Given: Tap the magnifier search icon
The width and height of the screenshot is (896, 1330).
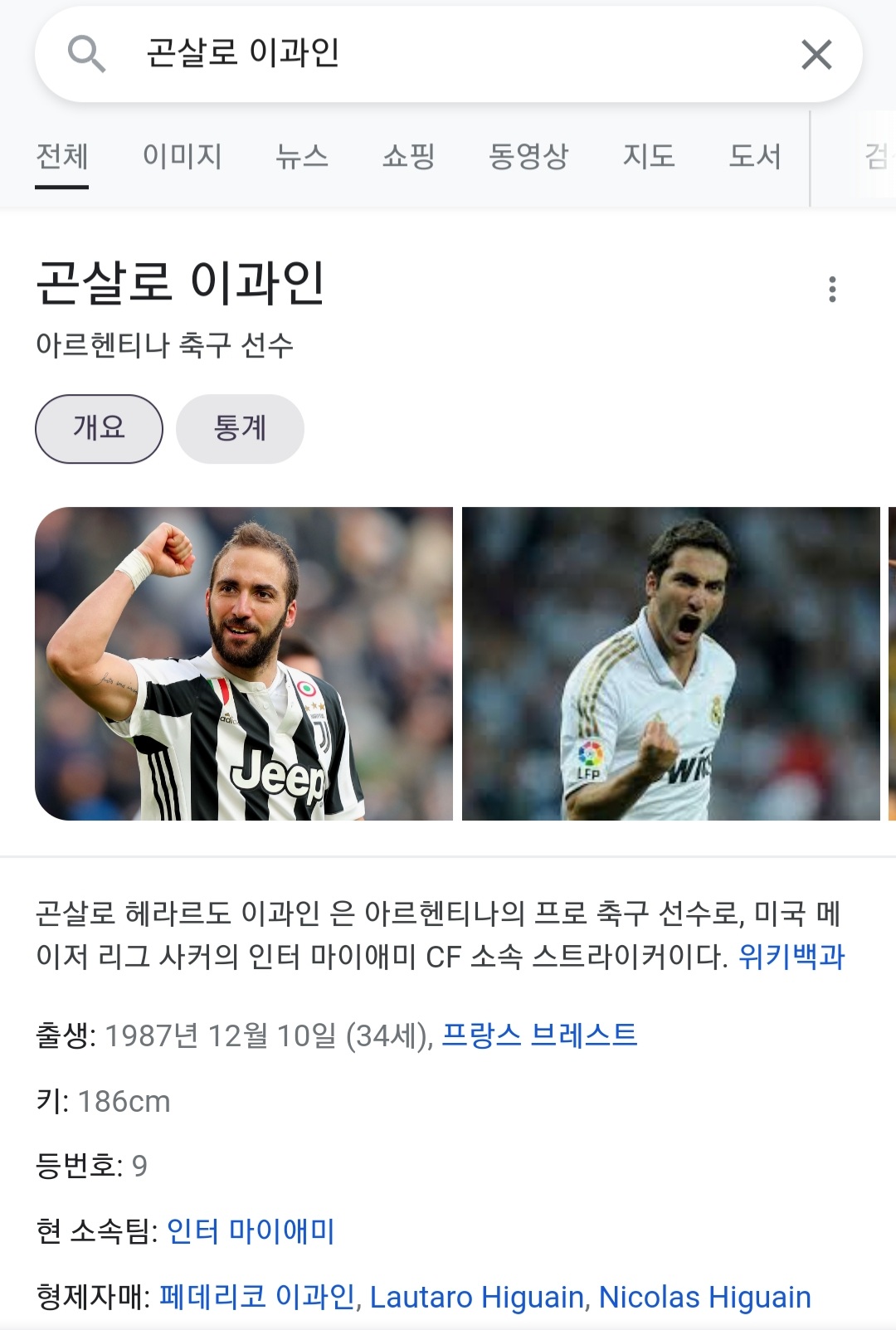Looking at the screenshot, I should [x=86, y=55].
